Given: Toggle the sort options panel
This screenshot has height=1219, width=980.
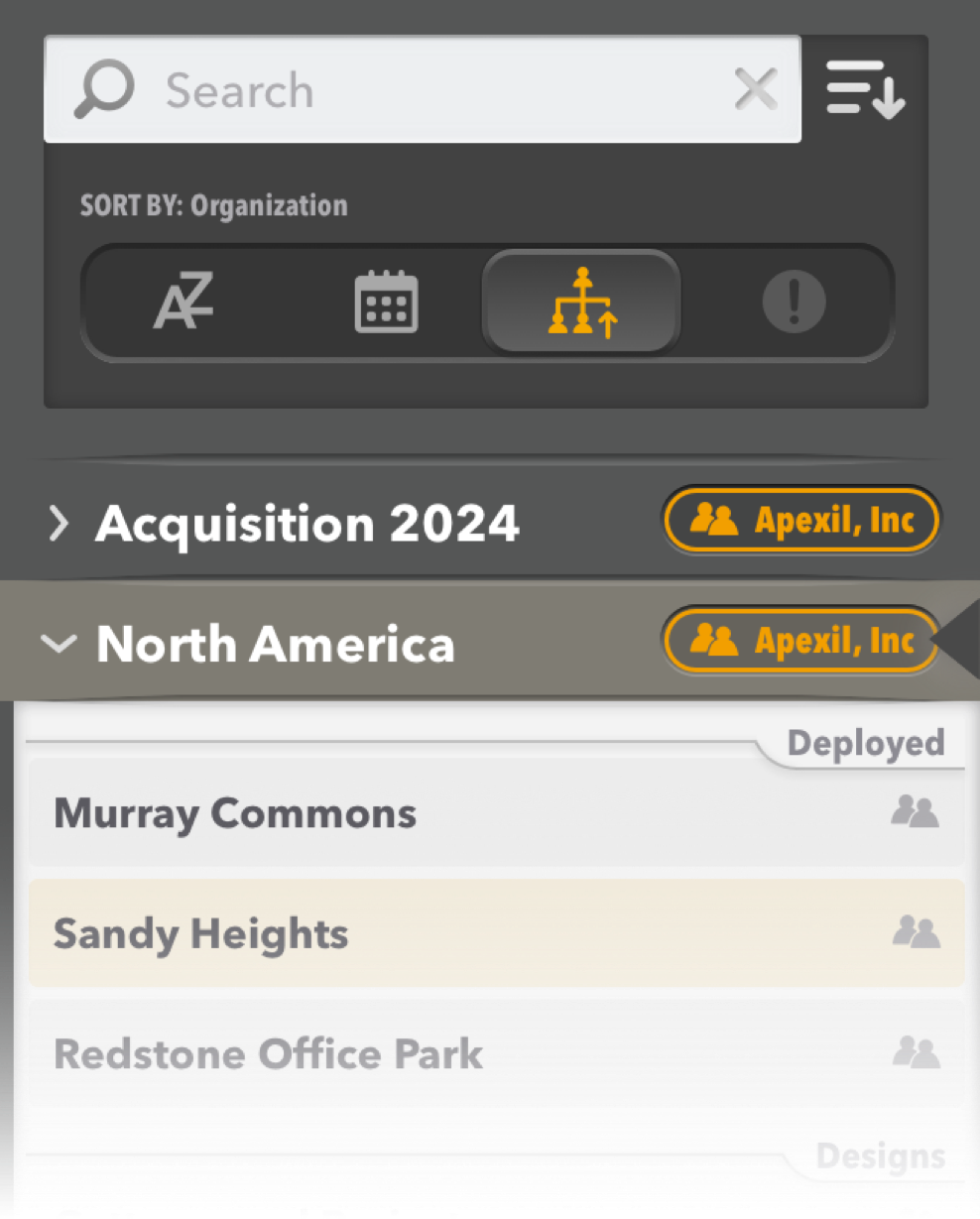Looking at the screenshot, I should click(865, 89).
